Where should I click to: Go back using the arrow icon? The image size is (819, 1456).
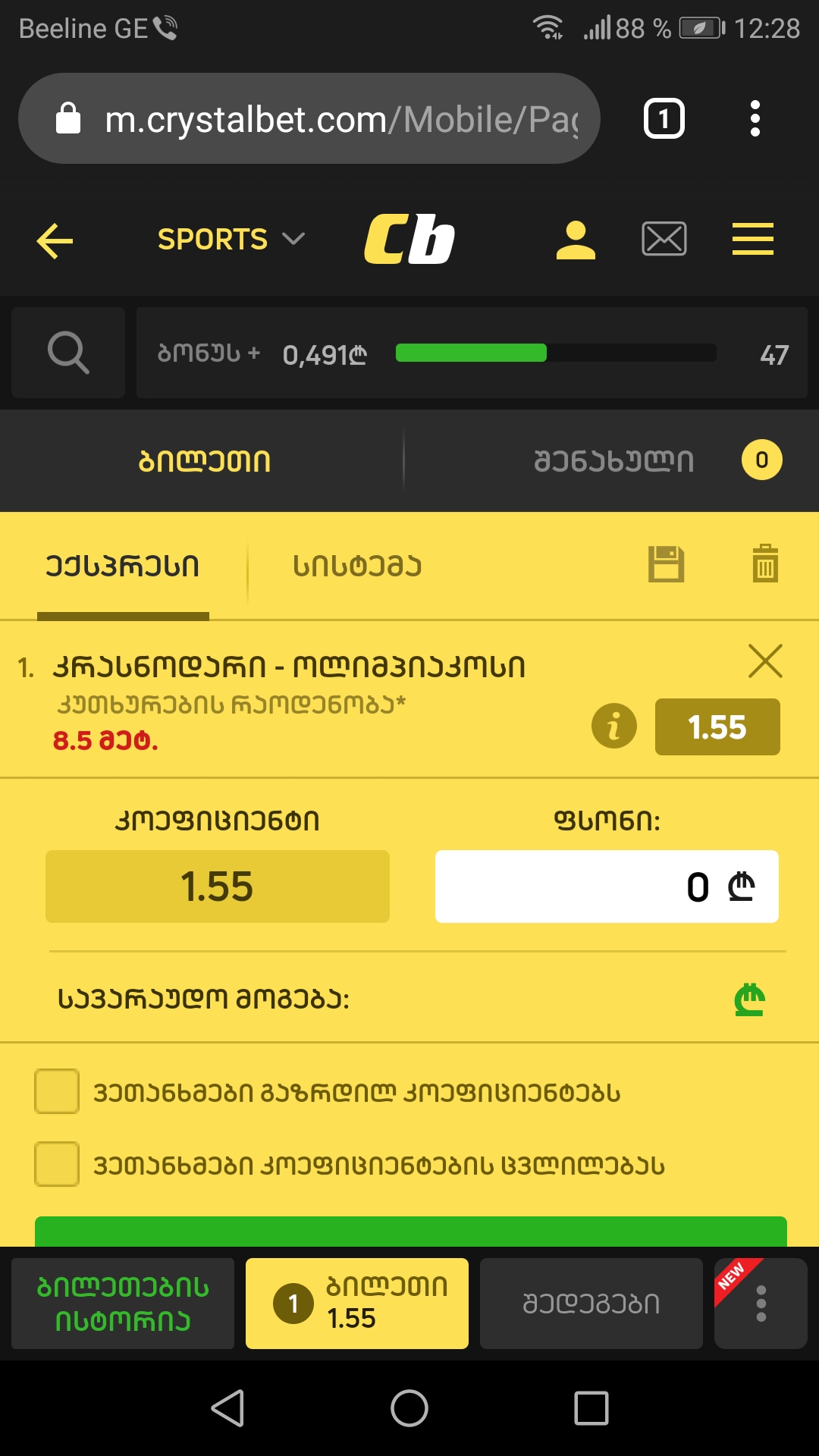[54, 240]
